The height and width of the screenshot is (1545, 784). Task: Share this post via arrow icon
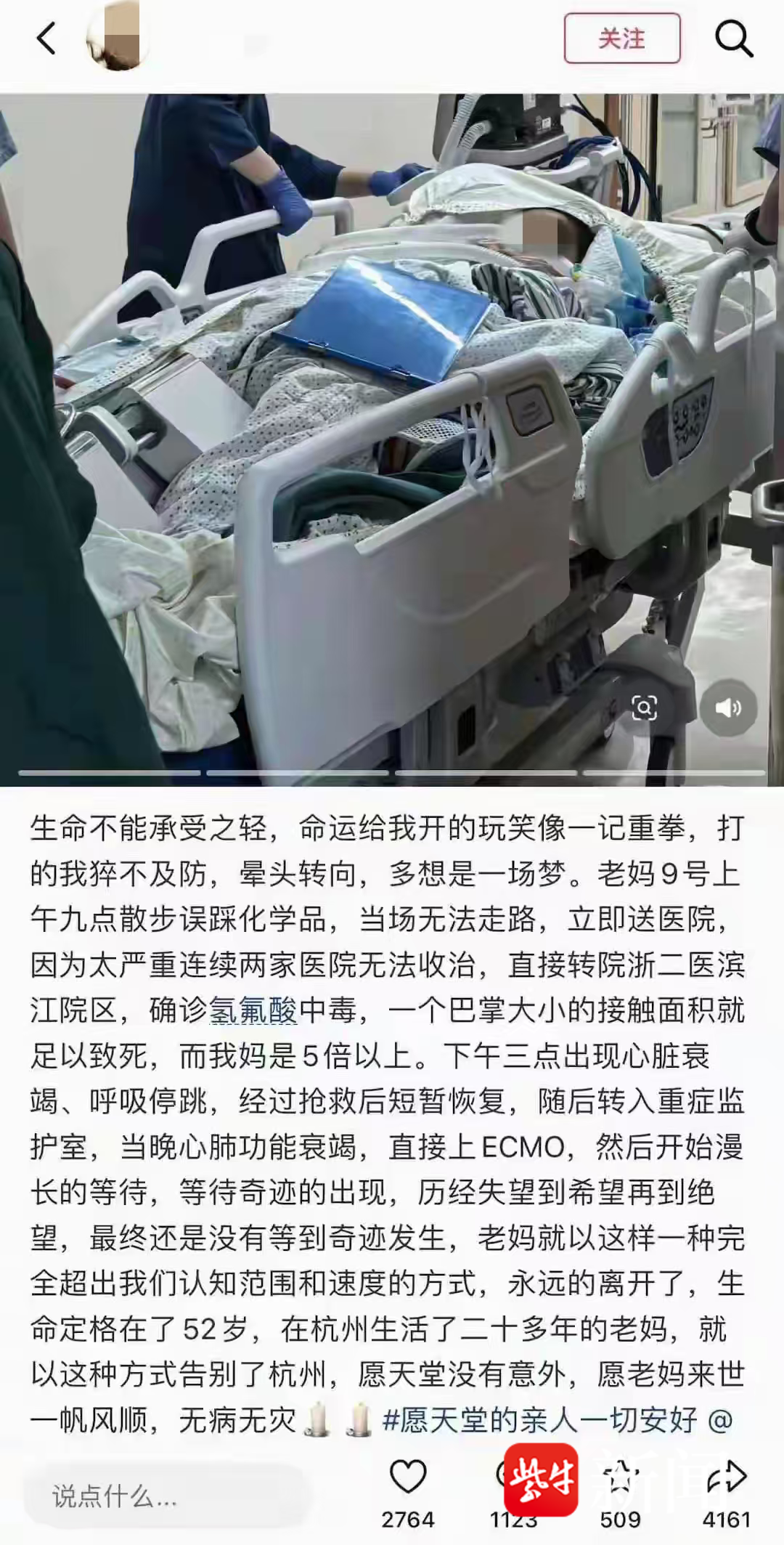pos(726,1478)
